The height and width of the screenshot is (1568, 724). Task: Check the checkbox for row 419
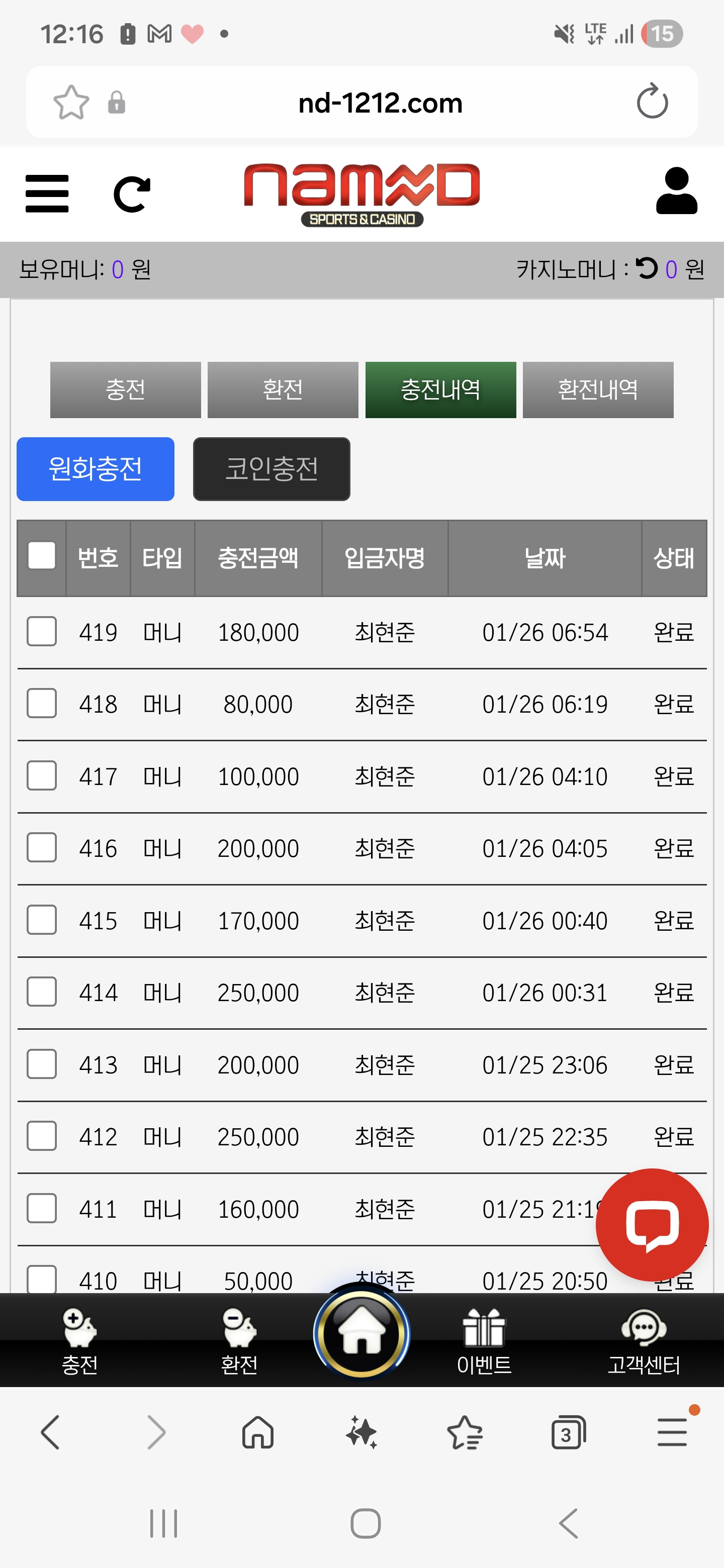point(41,632)
